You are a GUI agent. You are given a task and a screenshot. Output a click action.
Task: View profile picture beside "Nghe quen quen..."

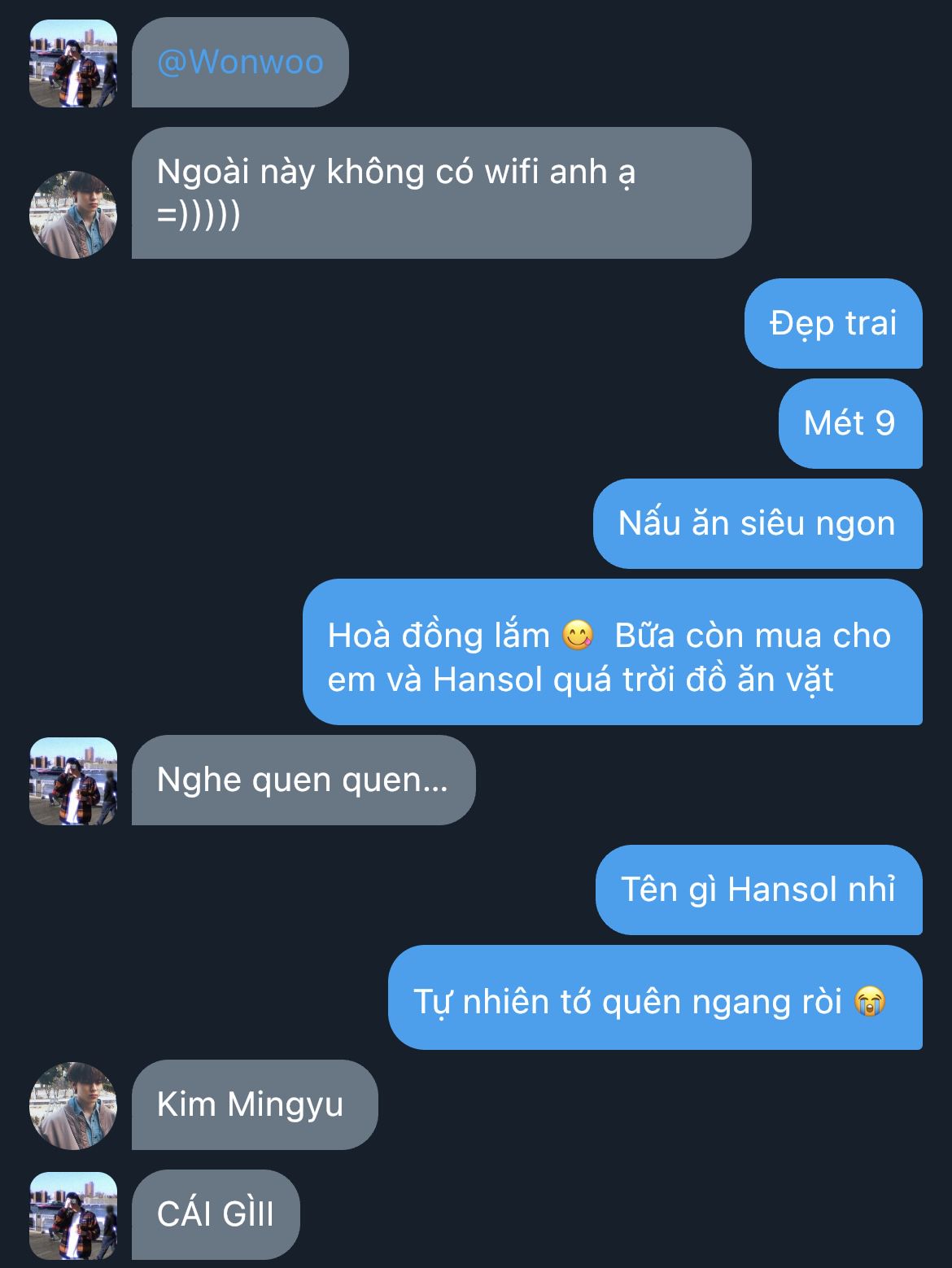pyautogui.click(x=73, y=781)
